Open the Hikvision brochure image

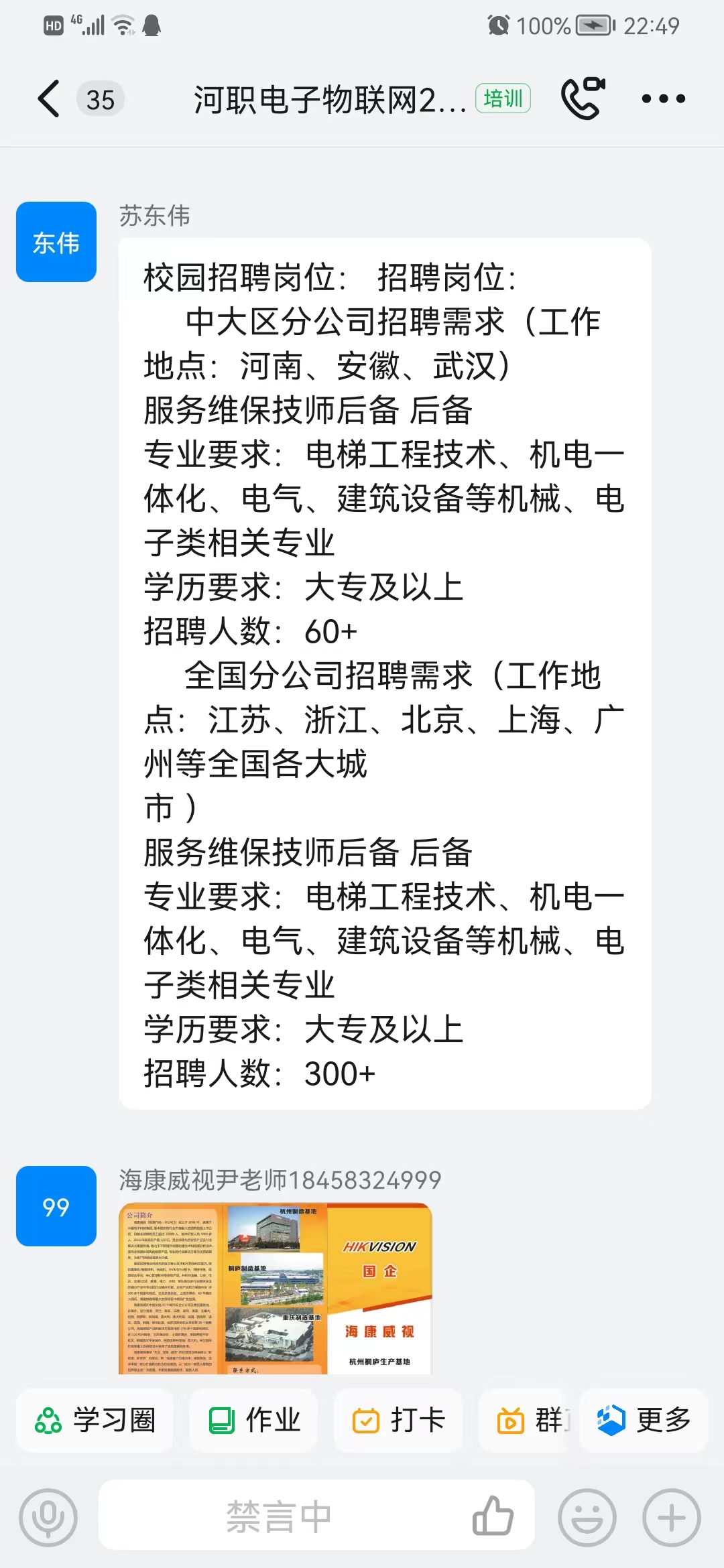pos(275,1289)
